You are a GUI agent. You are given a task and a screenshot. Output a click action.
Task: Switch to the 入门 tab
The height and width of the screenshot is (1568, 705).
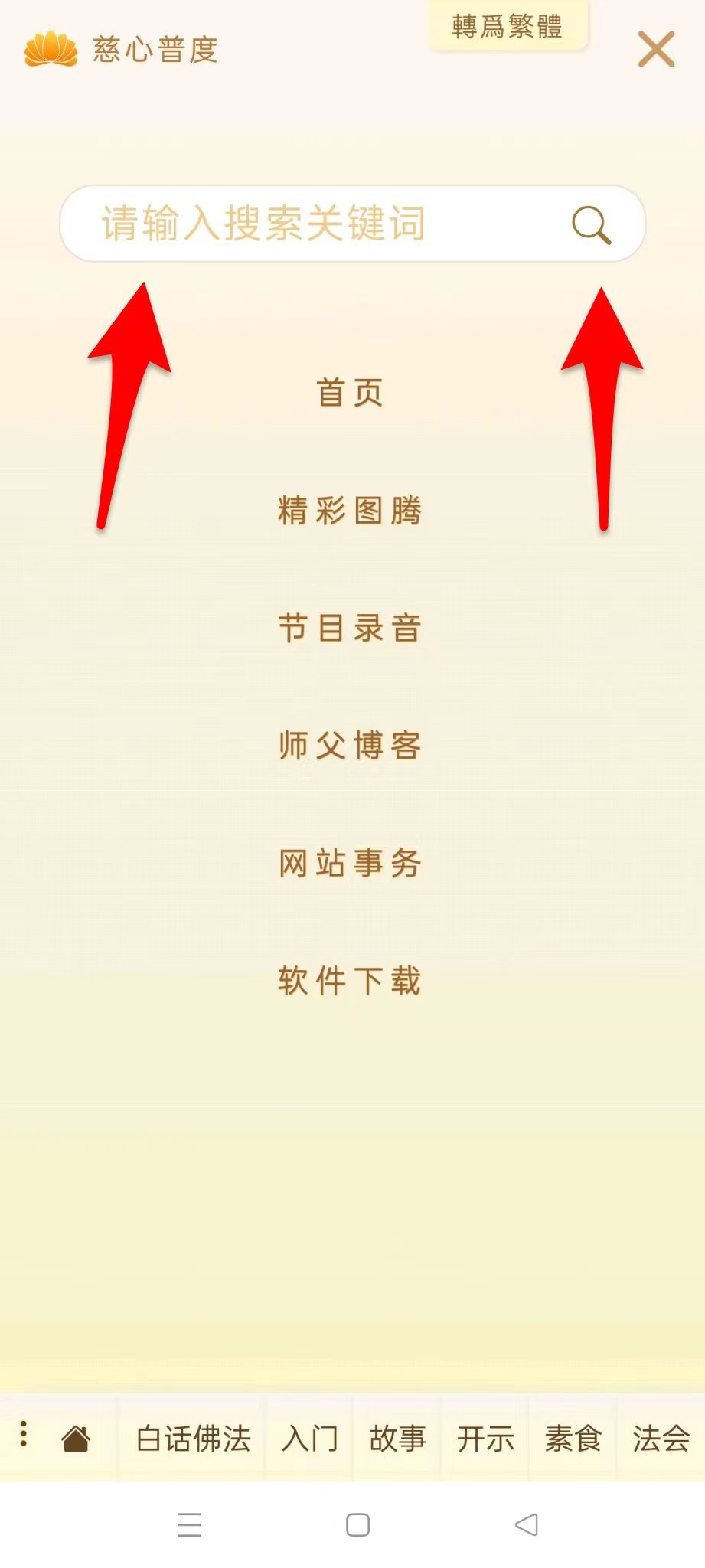click(x=309, y=1439)
